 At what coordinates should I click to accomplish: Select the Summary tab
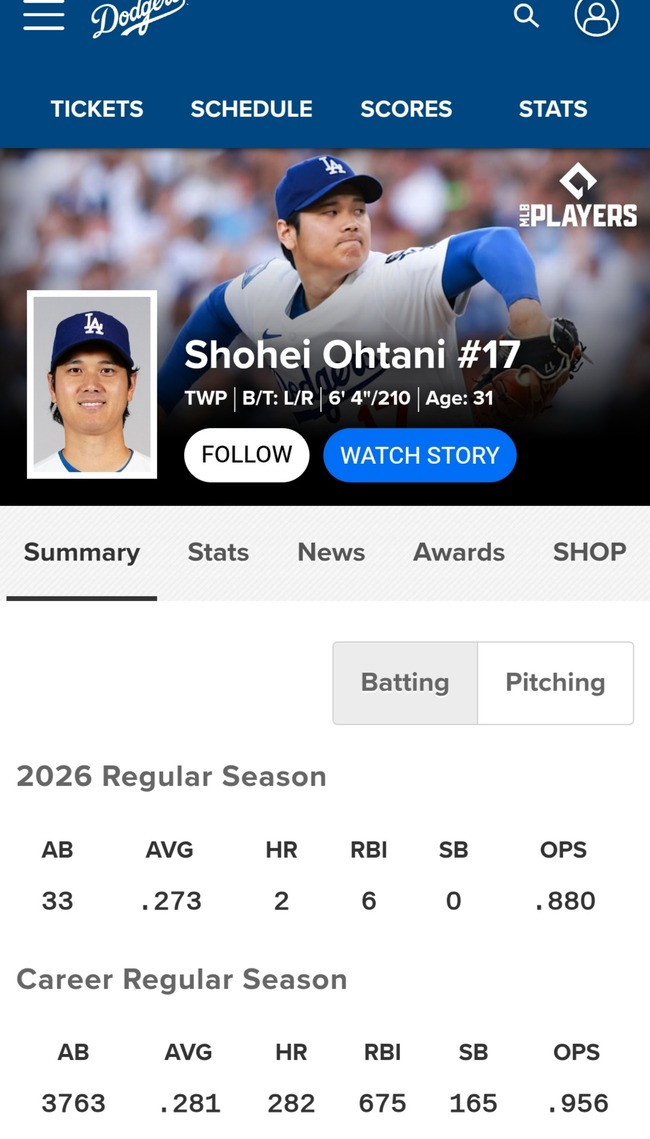pos(82,552)
